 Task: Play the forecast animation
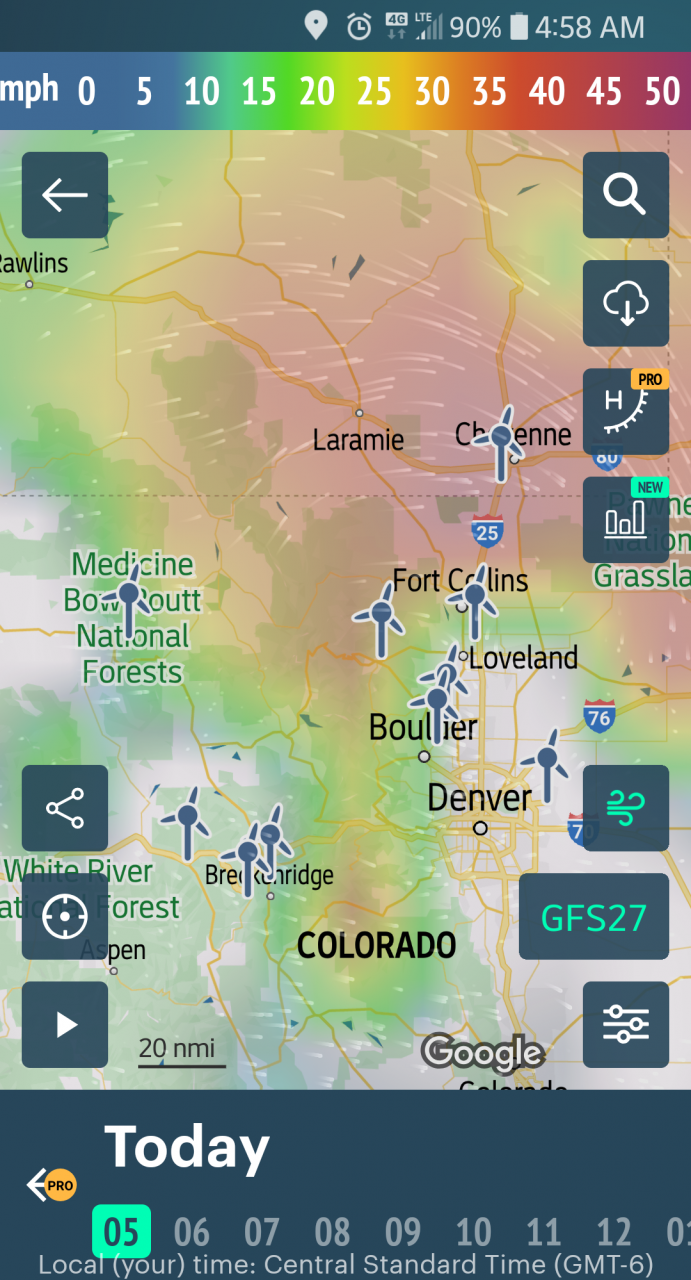coord(65,1024)
